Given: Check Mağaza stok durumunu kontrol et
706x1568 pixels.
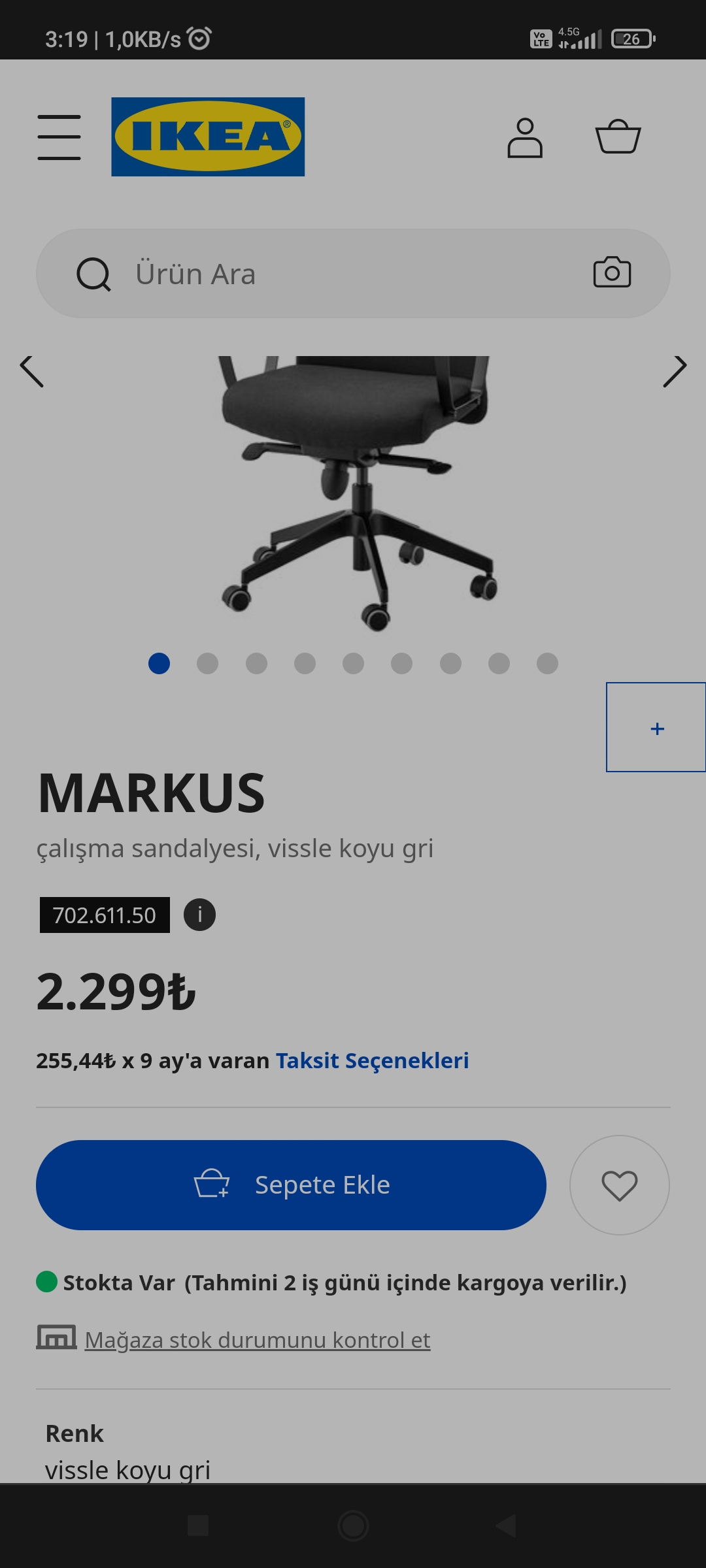Looking at the screenshot, I should [257, 1340].
